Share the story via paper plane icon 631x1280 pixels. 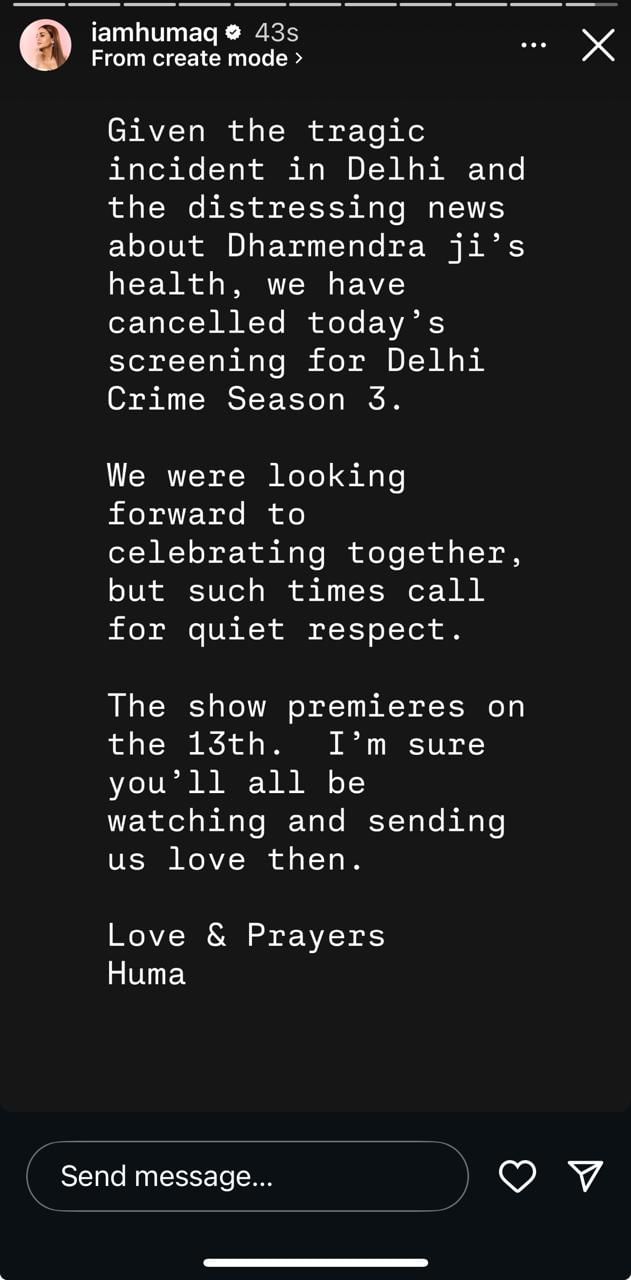[x=585, y=1176]
